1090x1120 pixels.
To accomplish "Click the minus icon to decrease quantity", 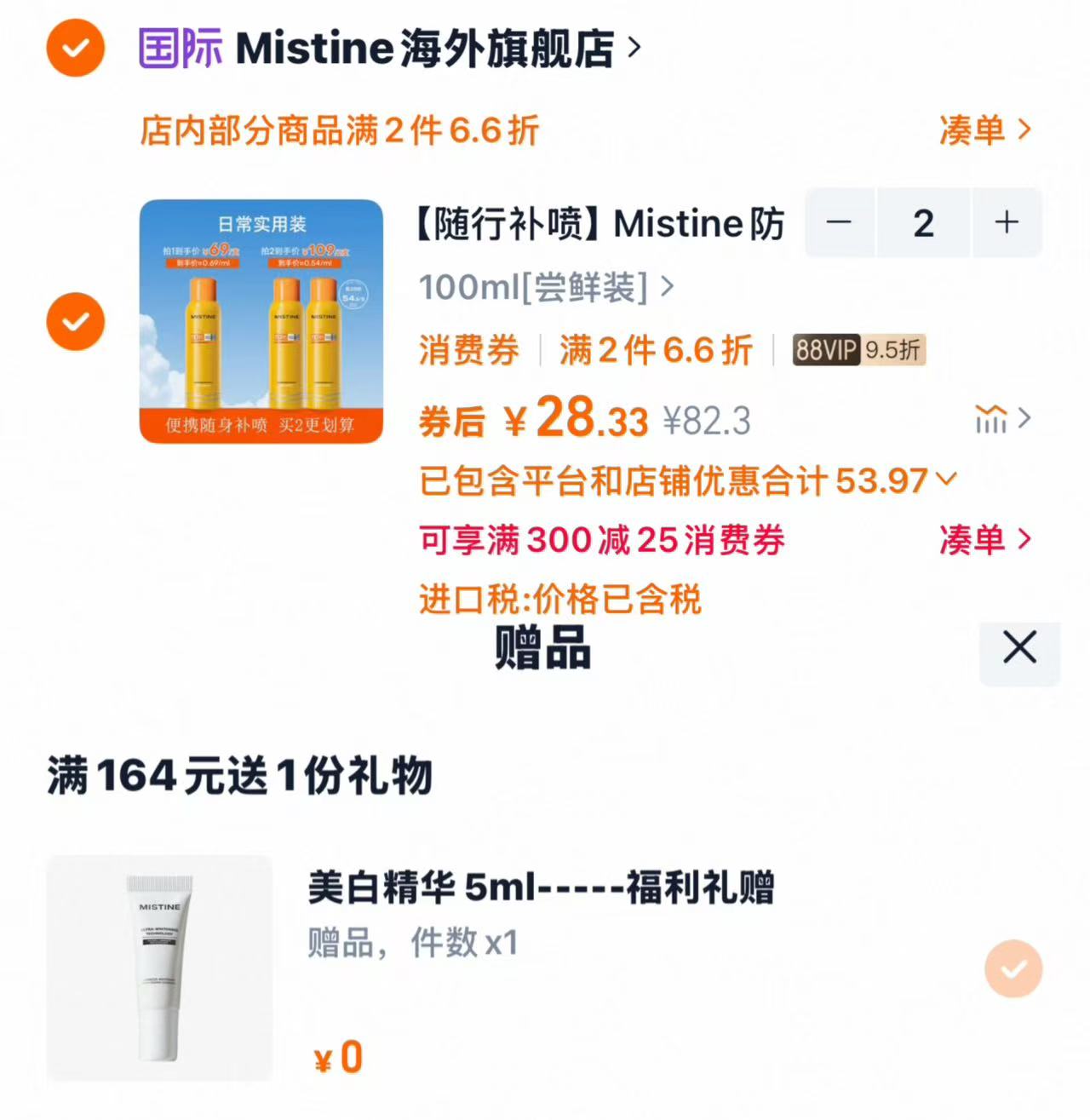I will [x=840, y=223].
